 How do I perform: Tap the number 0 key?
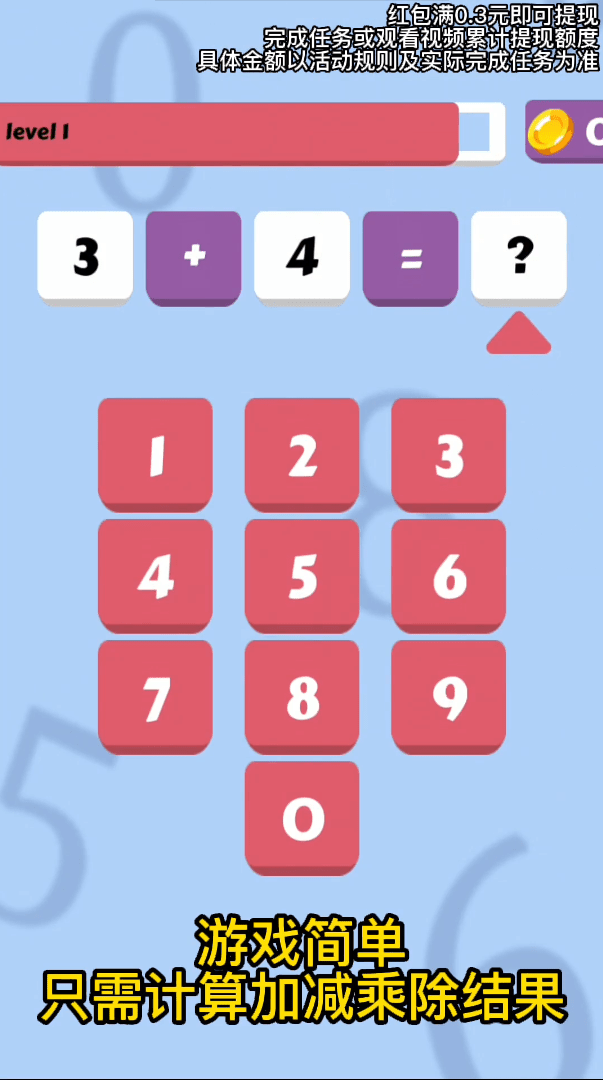302,817
